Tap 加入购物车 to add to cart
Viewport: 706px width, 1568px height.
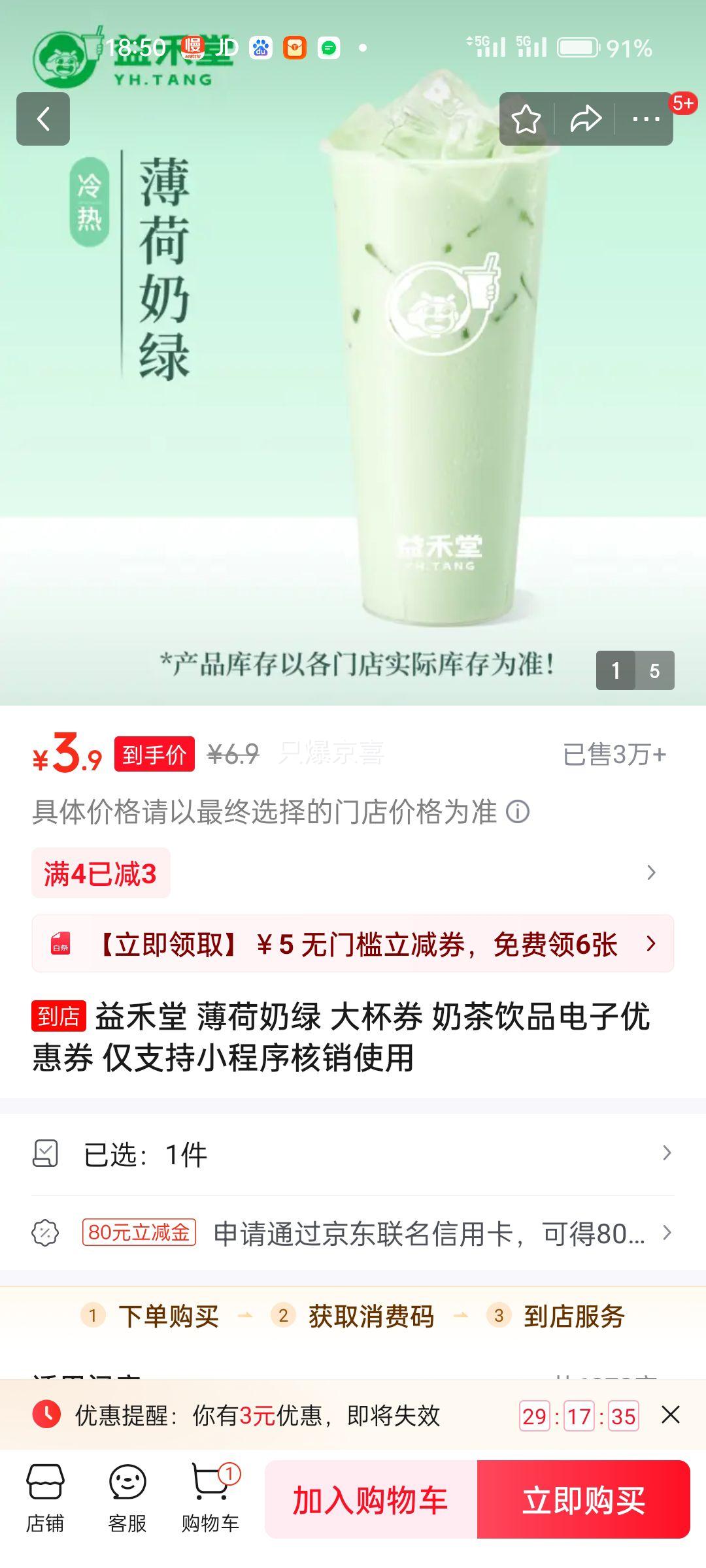pyautogui.click(x=371, y=1499)
